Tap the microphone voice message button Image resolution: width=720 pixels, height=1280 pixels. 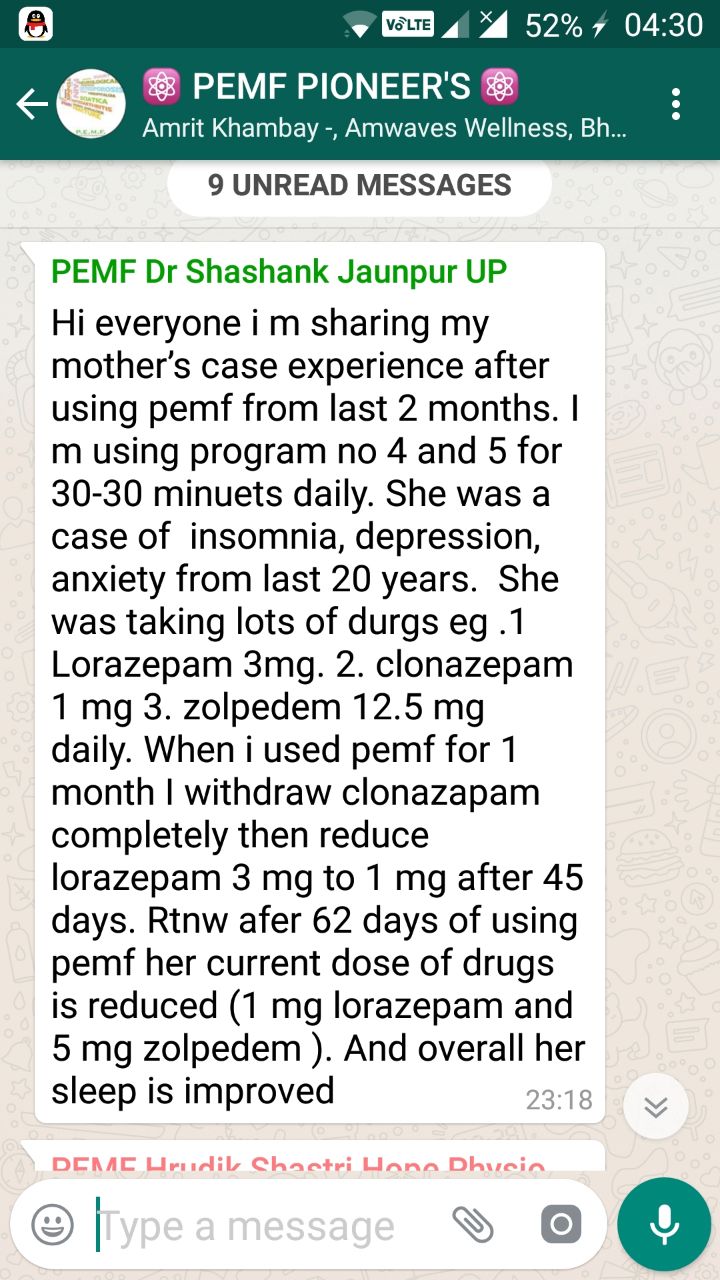(x=664, y=1224)
